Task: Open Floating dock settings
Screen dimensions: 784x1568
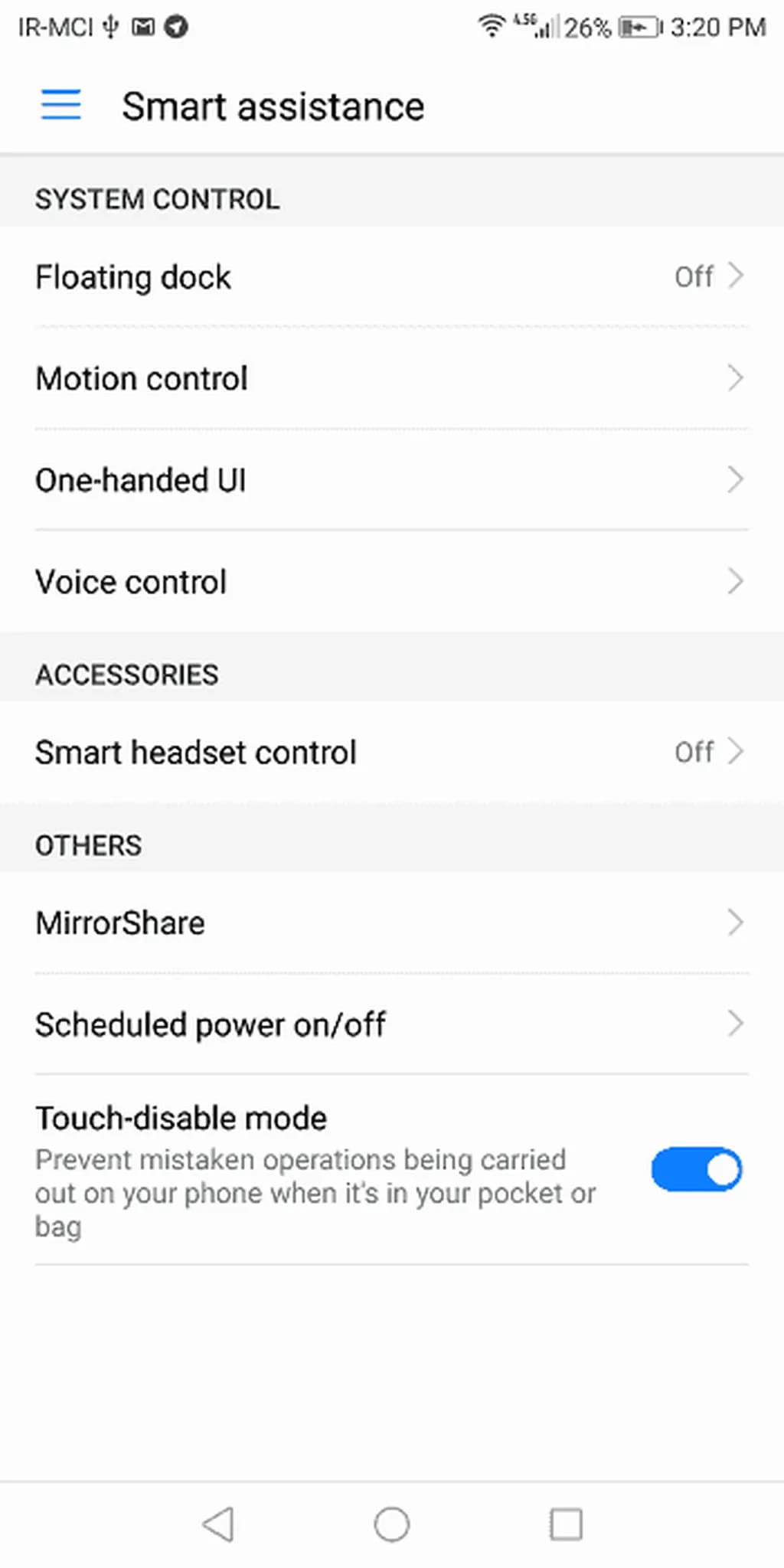Action: click(x=390, y=277)
